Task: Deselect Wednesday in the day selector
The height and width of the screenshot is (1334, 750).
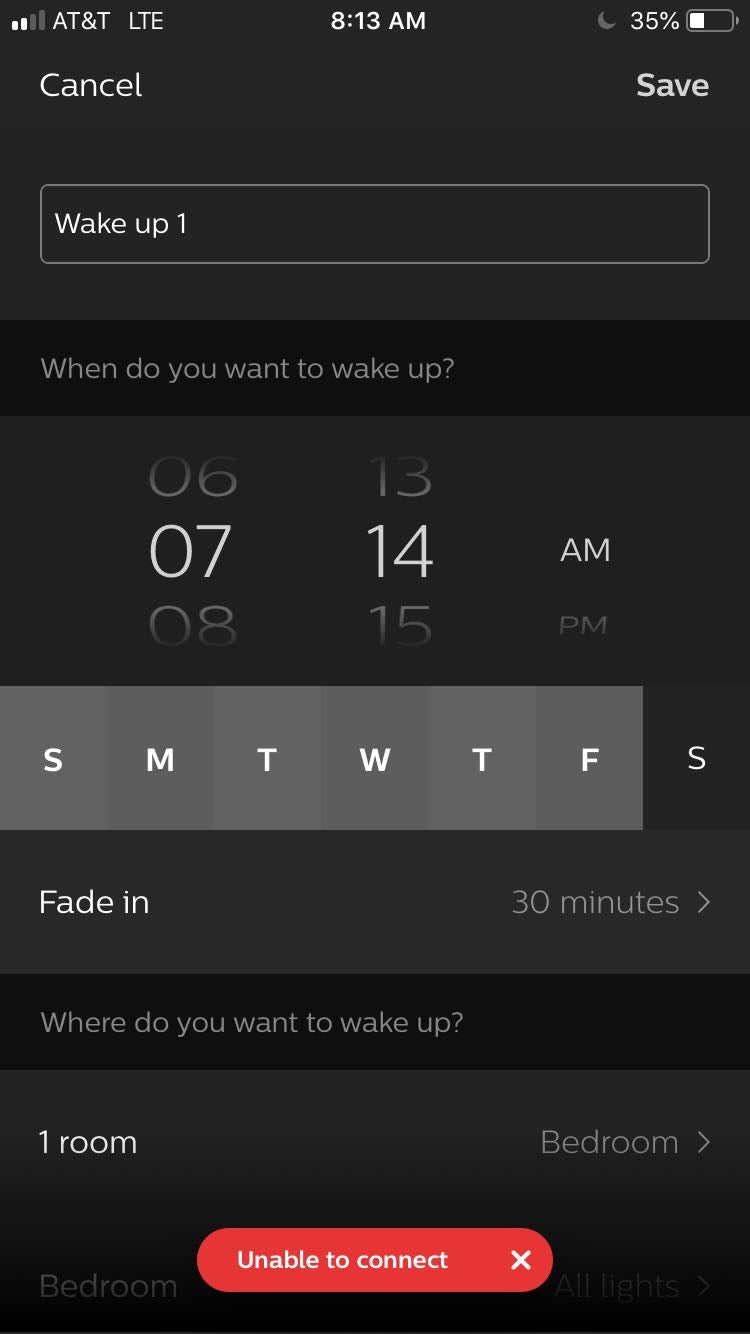Action: 375,758
